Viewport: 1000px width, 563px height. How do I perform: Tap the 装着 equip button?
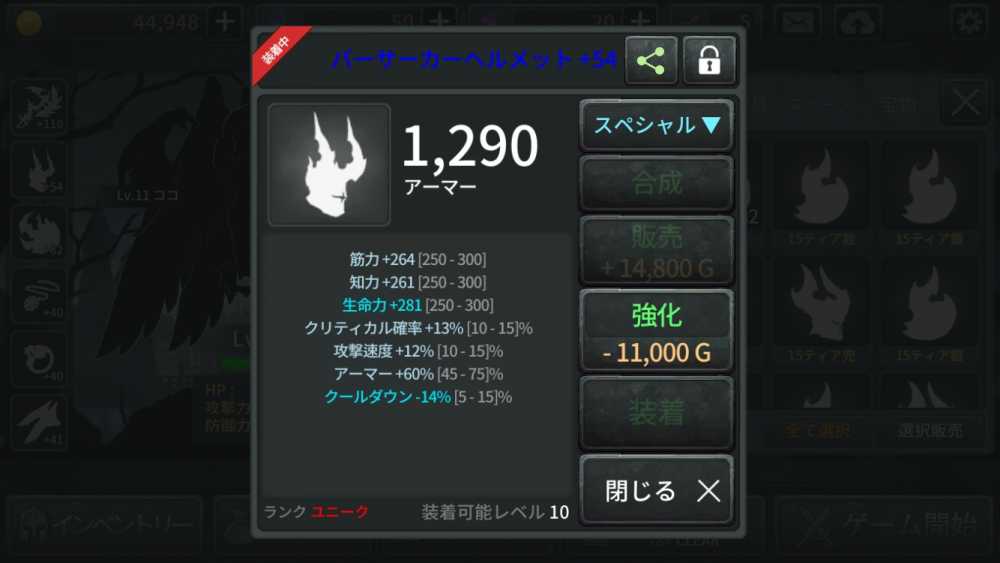(x=657, y=413)
